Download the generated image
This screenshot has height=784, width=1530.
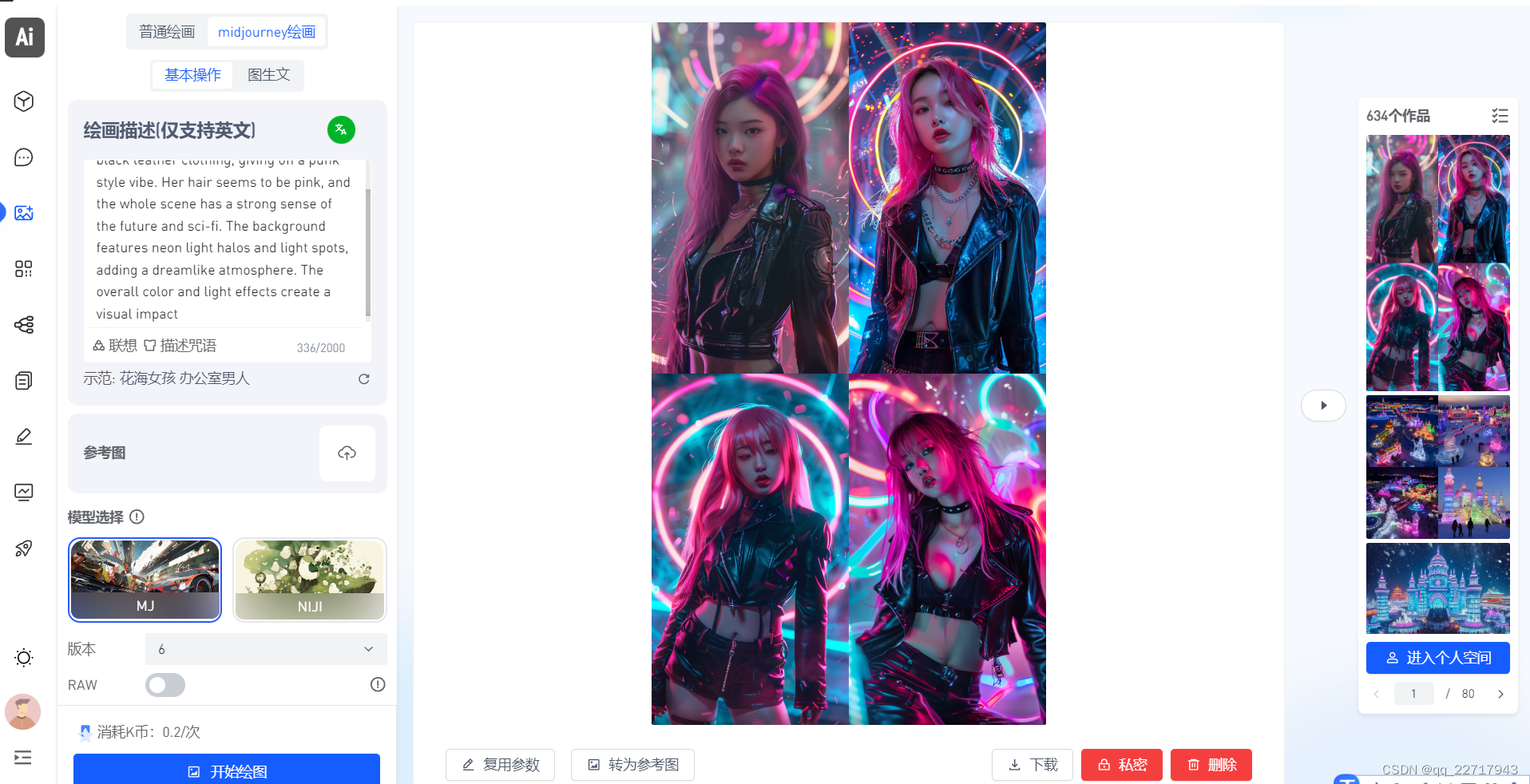coord(1033,765)
